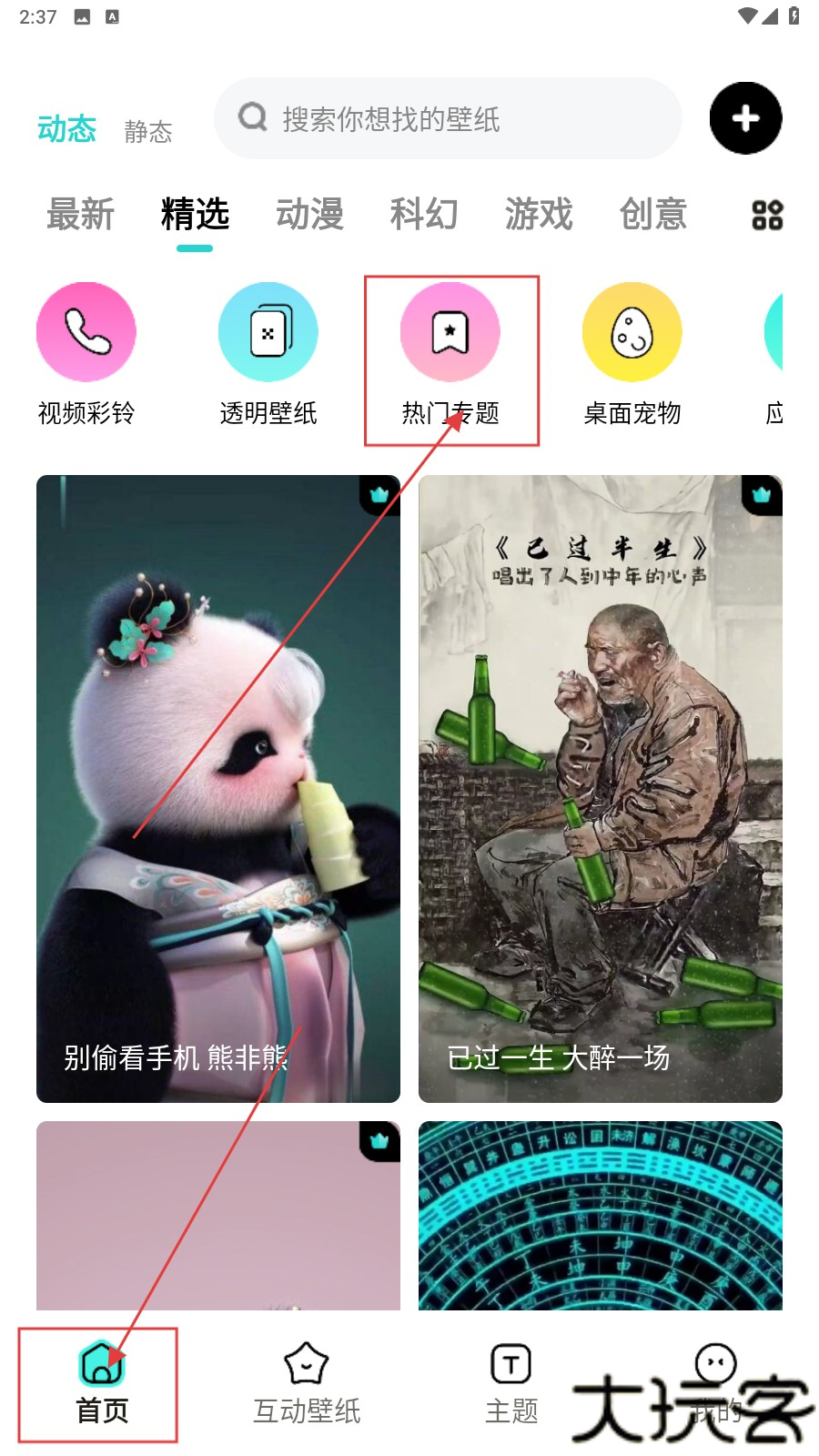Open the 主题 tab

point(511,1385)
